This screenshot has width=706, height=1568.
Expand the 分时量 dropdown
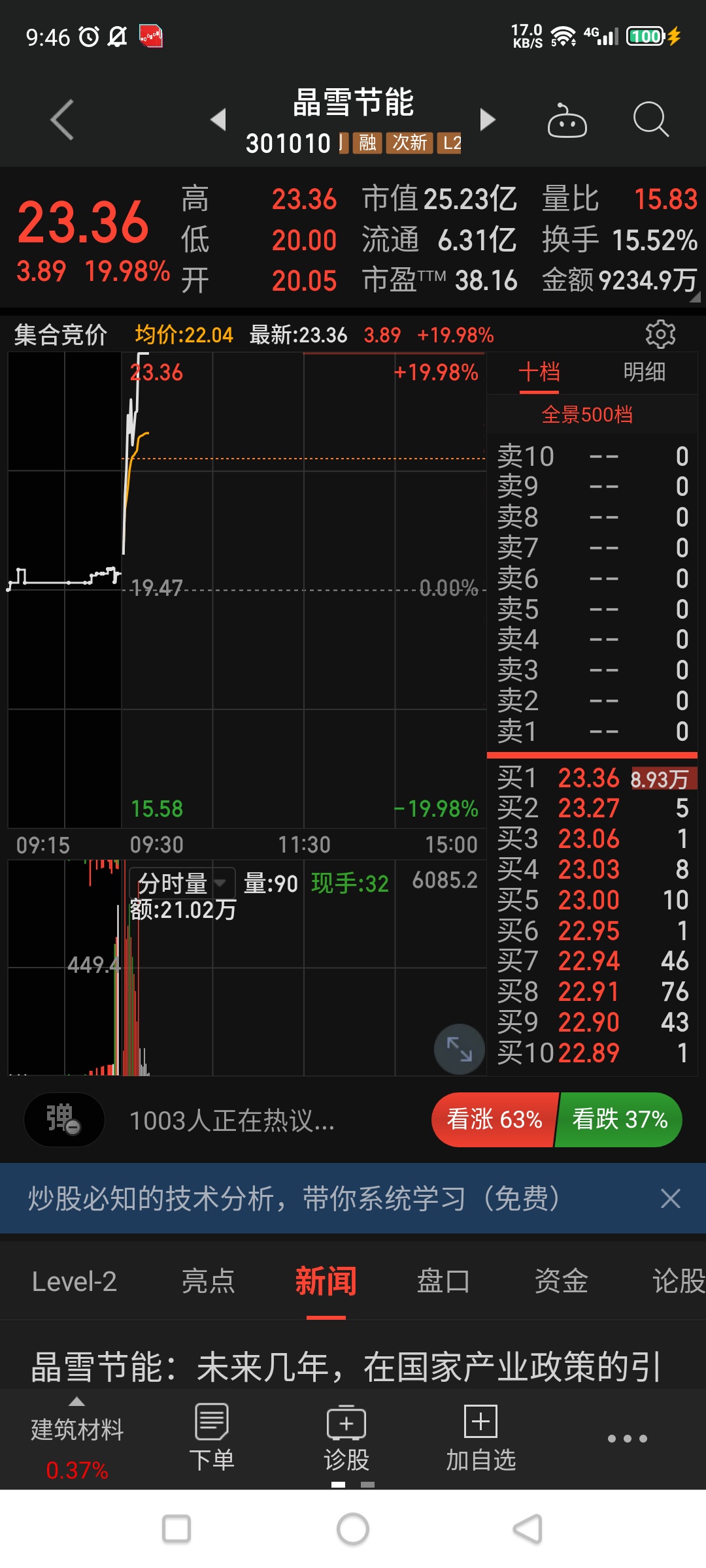pyautogui.click(x=182, y=883)
